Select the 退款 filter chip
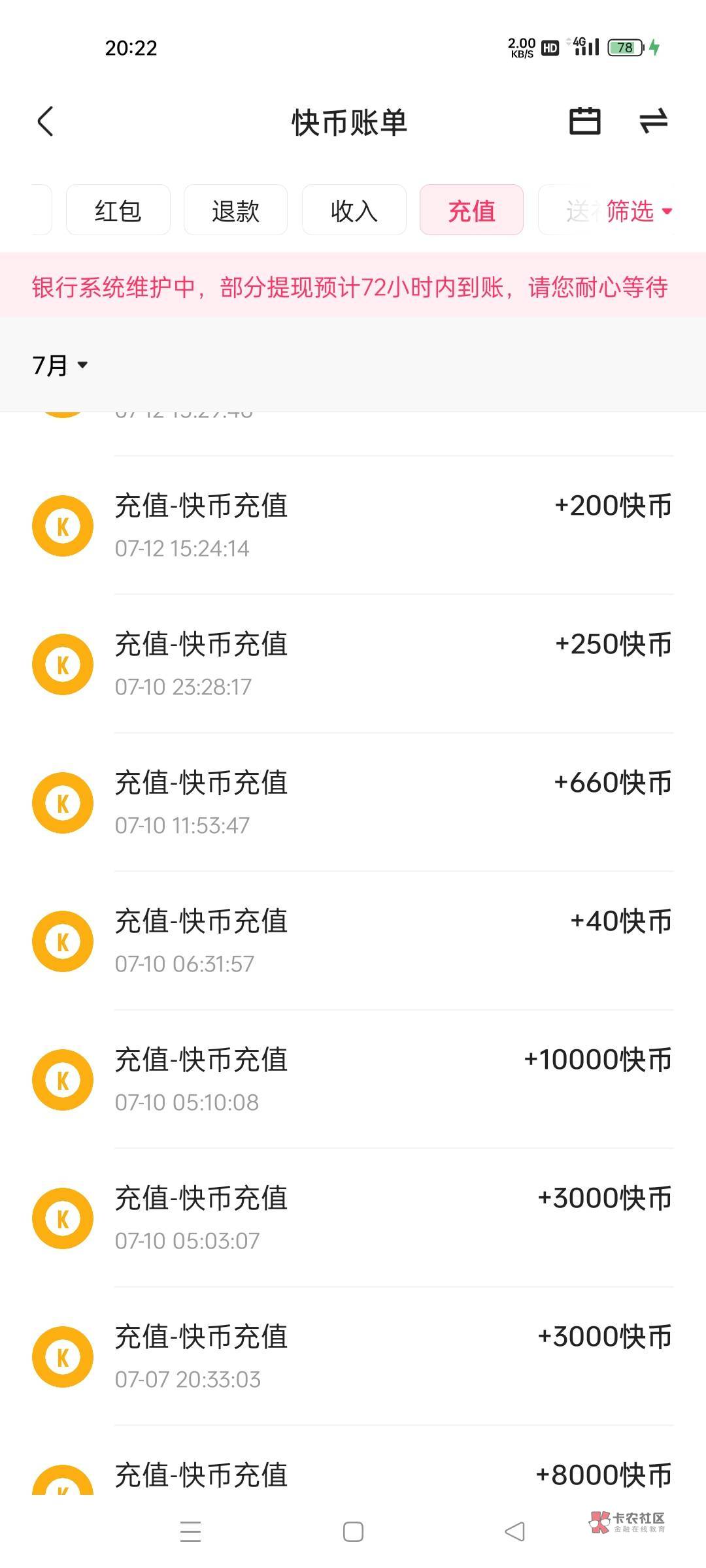The width and height of the screenshot is (706, 1568). pos(236,210)
